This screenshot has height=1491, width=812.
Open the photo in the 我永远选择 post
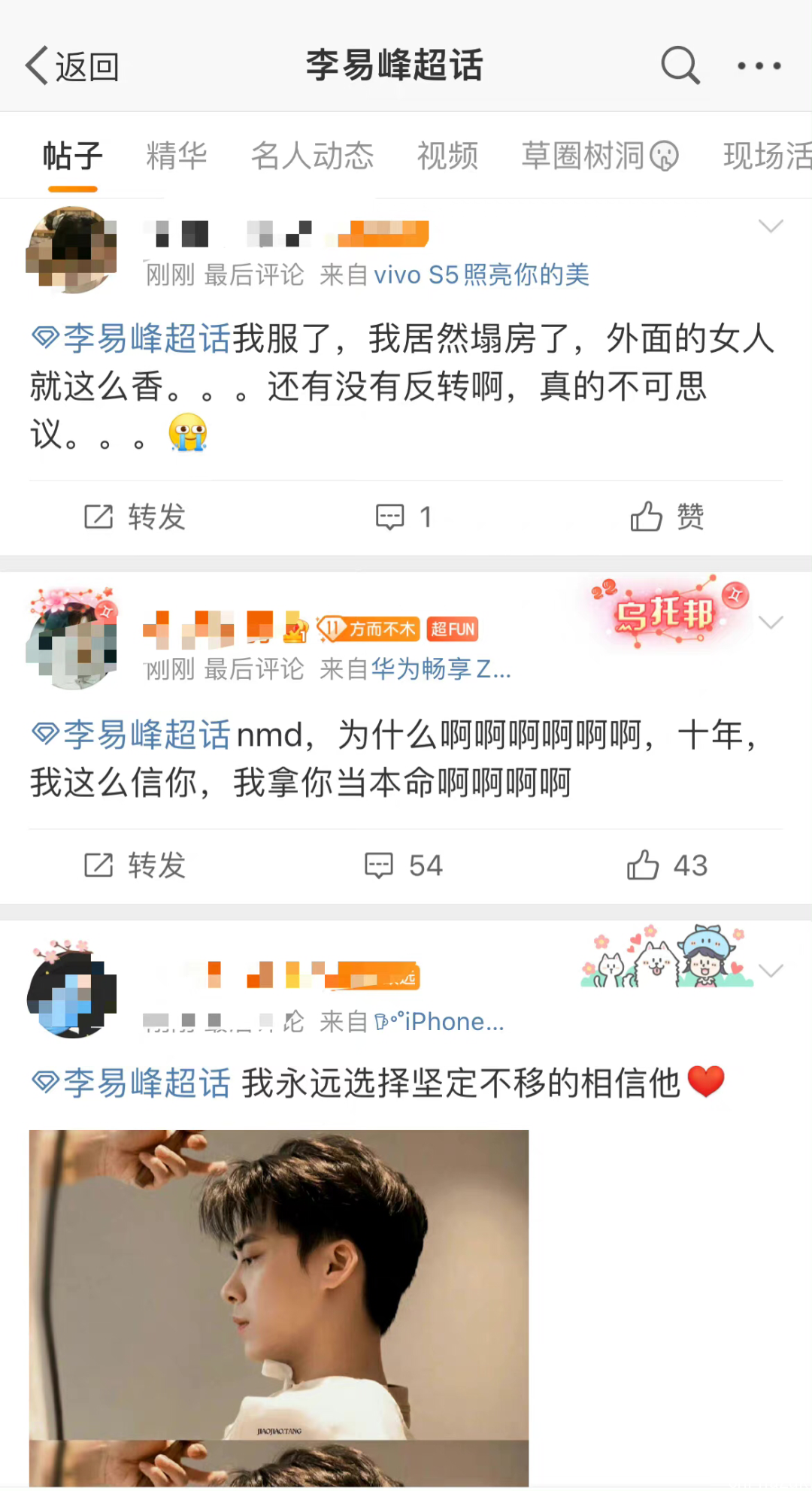279,1308
